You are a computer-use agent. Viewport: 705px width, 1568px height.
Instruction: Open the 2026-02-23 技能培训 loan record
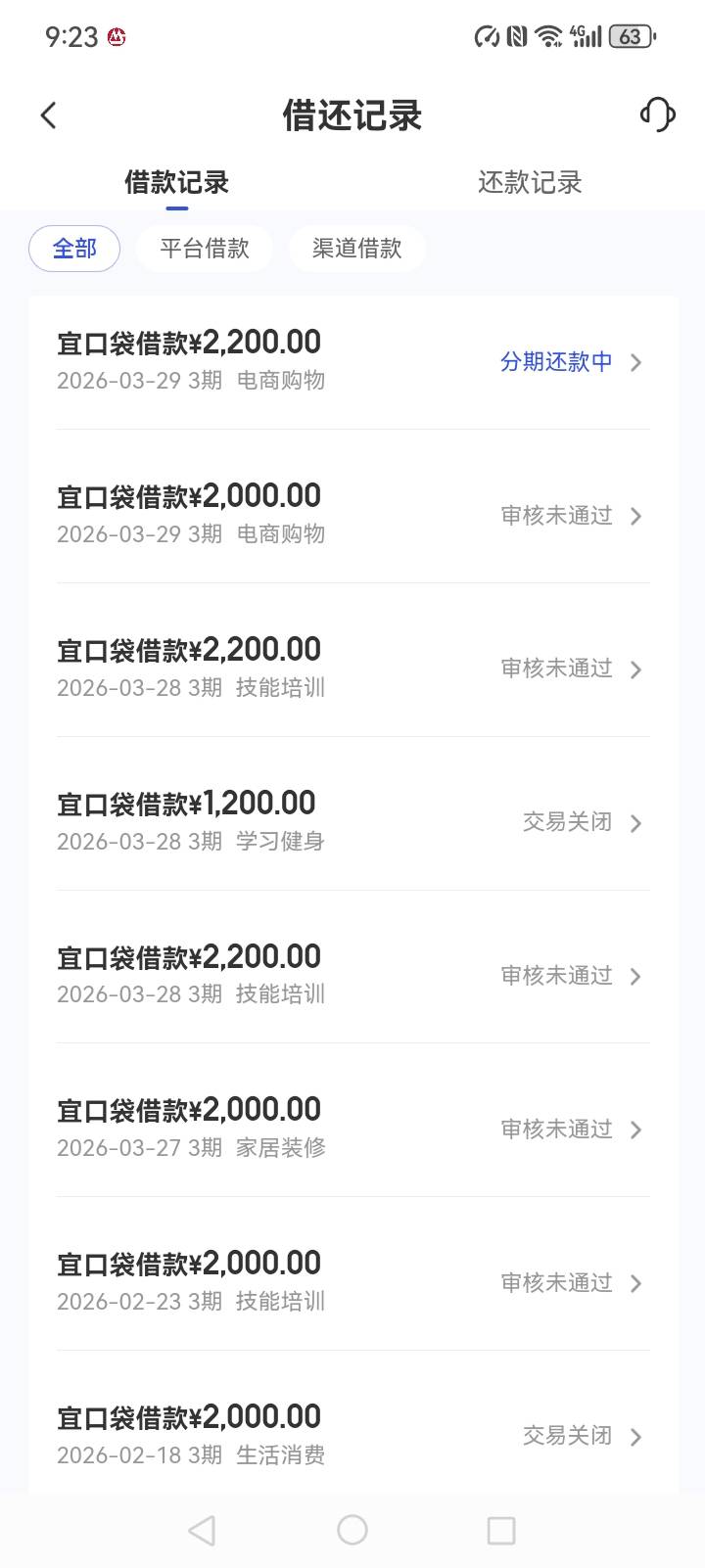coord(352,1281)
